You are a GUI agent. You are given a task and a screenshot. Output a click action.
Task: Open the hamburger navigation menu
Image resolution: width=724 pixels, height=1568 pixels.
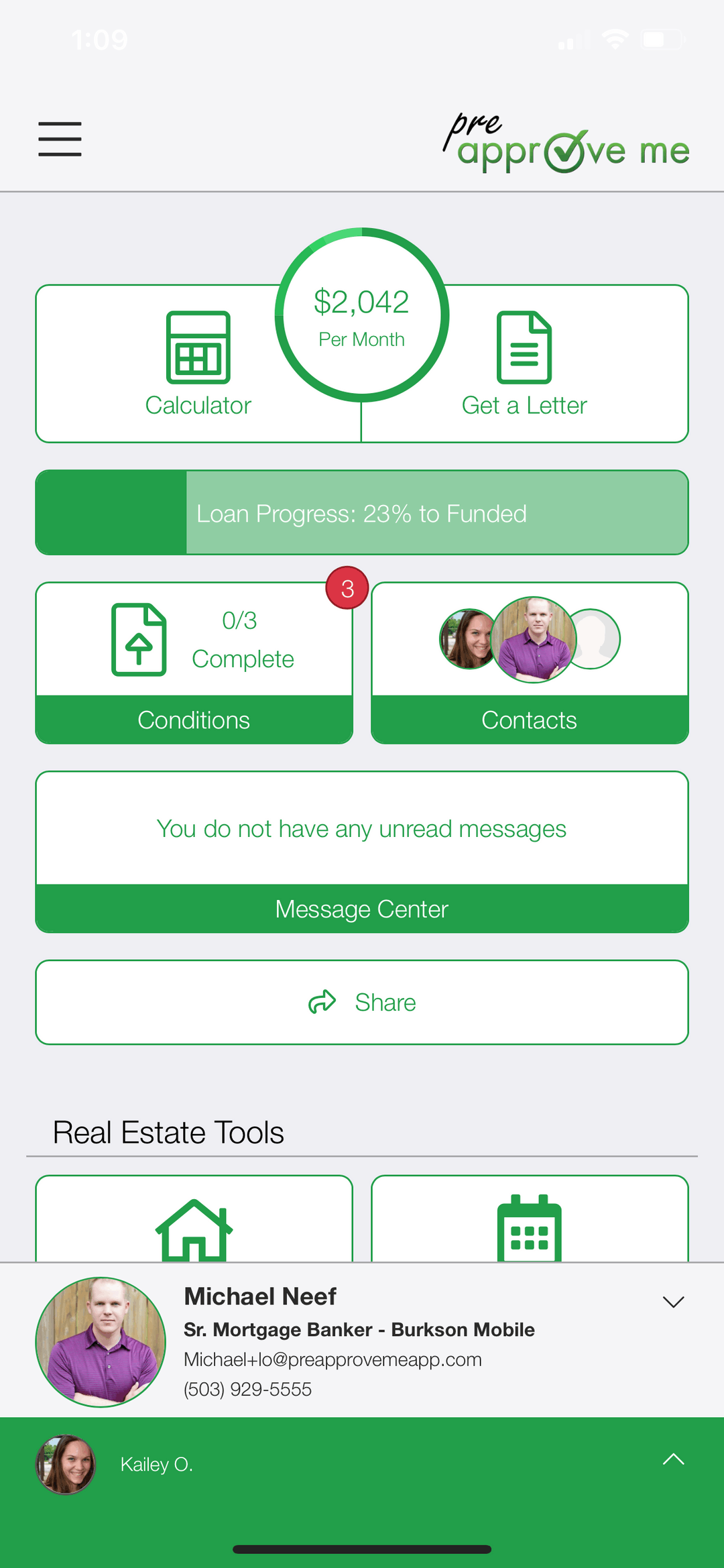(59, 139)
